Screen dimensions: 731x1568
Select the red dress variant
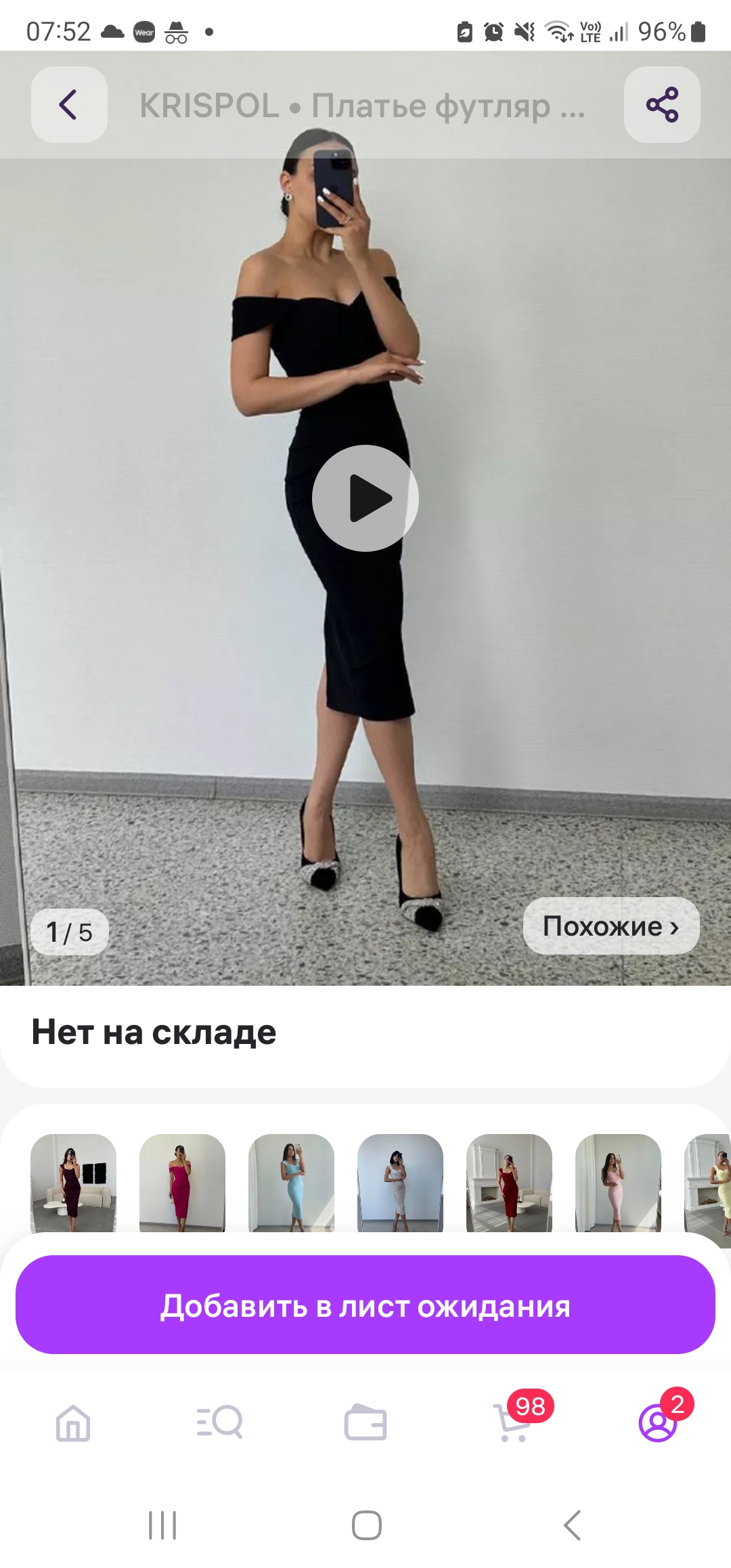point(509,1183)
